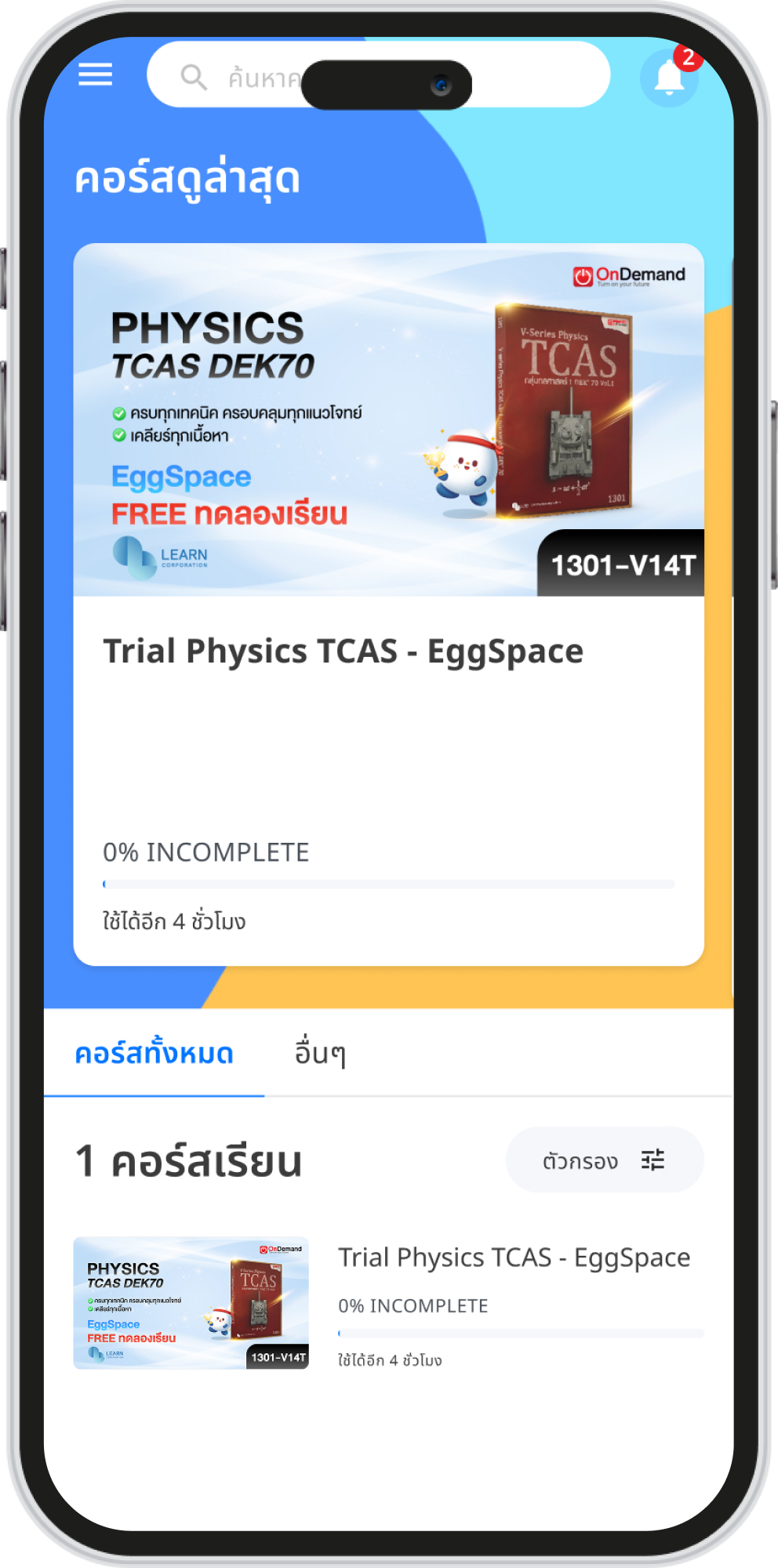Viewport: 778px width, 1568px height.
Task: Open the notifications bell
Action: pos(669,77)
